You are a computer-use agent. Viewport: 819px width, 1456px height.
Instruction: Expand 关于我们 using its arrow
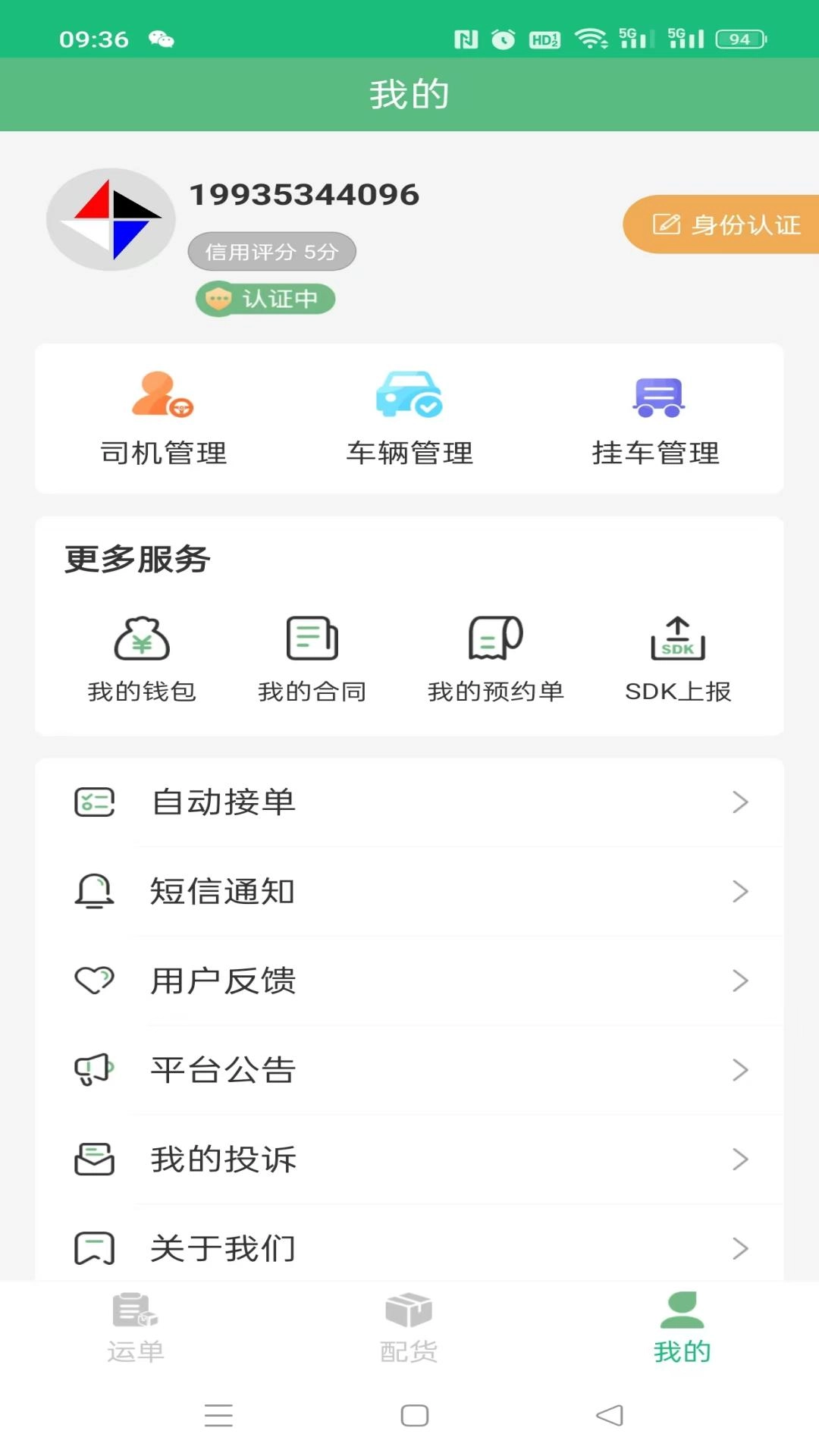[739, 1247]
